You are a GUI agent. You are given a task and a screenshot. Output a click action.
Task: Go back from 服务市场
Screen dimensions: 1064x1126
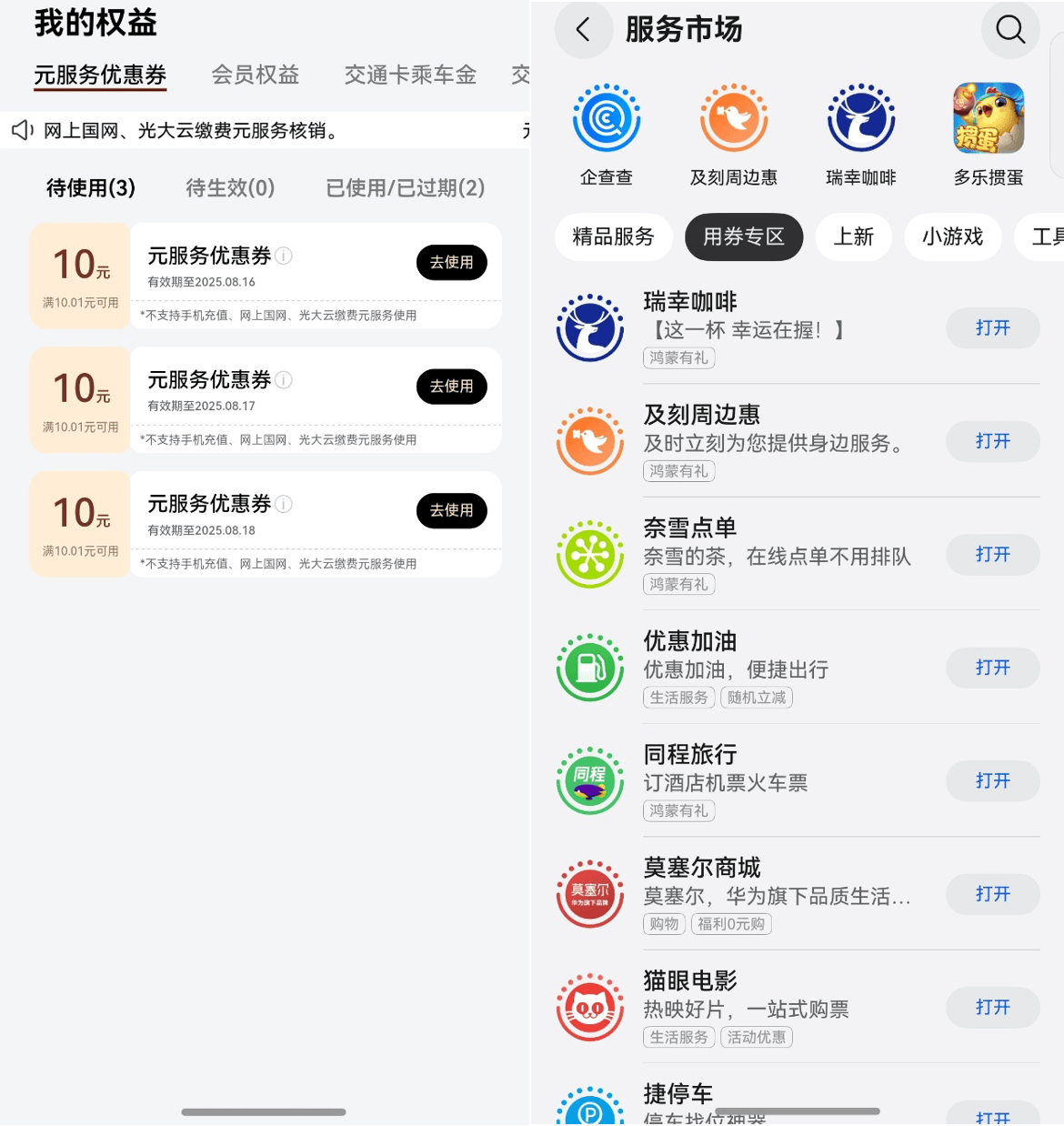coord(584,30)
